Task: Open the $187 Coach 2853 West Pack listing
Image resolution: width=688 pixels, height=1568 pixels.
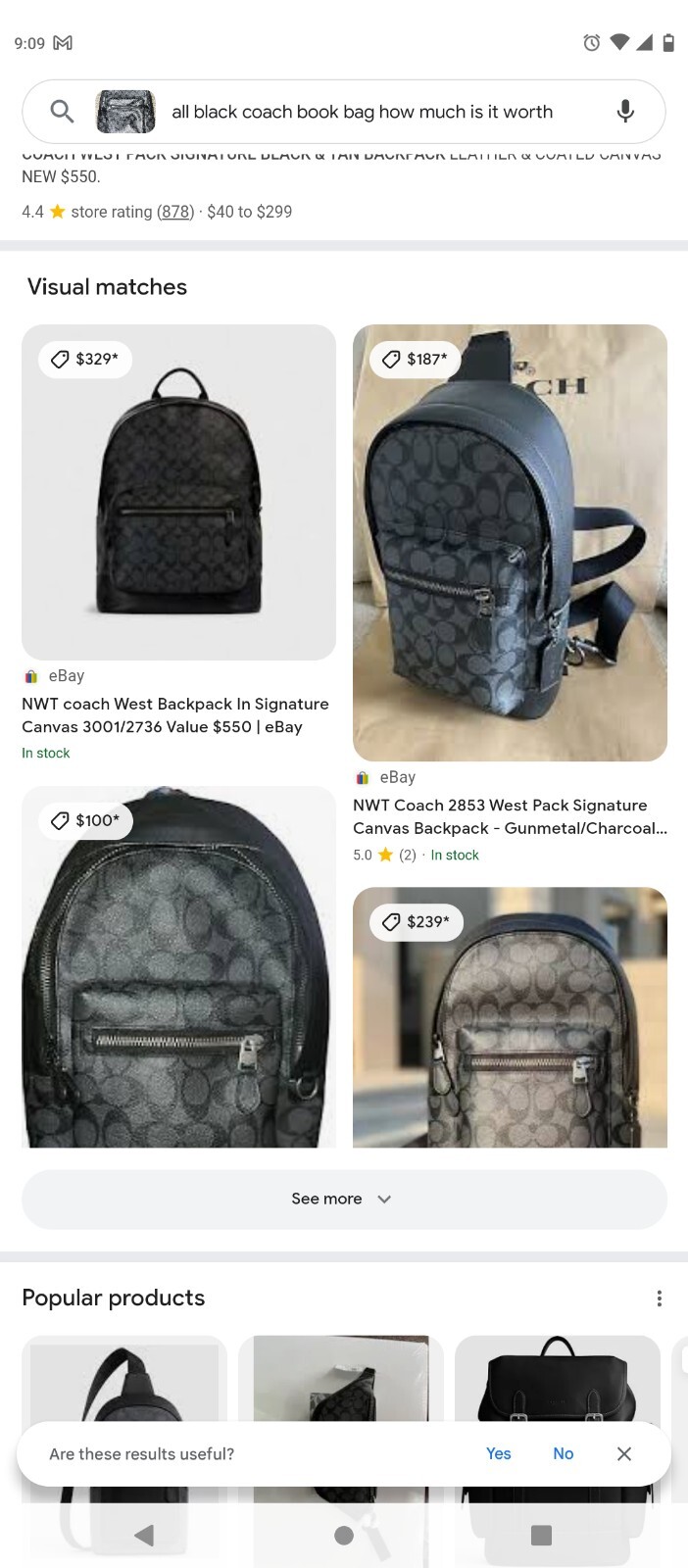Action: coord(510,542)
